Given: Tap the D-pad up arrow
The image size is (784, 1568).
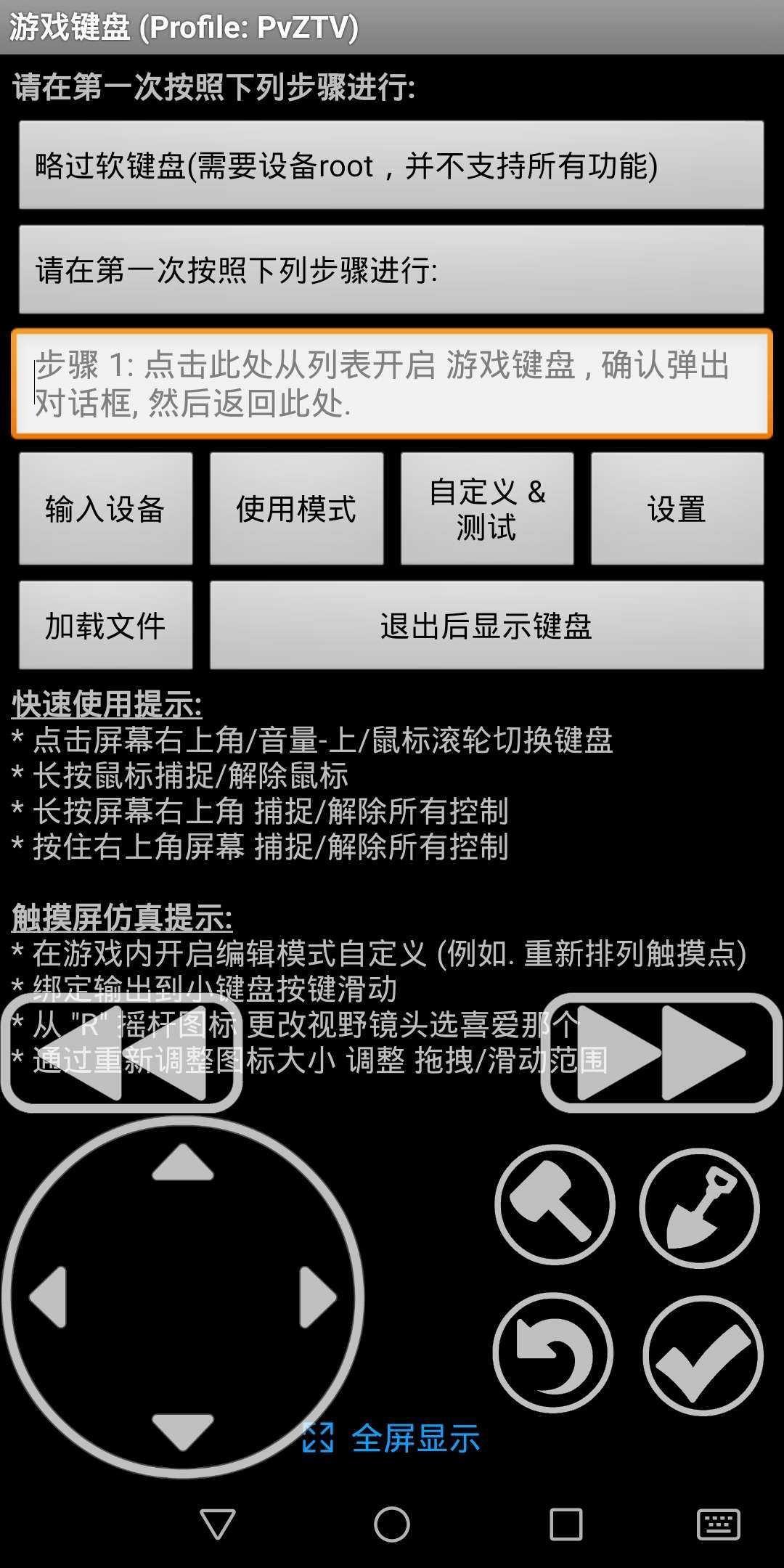Looking at the screenshot, I should coord(183,1163).
